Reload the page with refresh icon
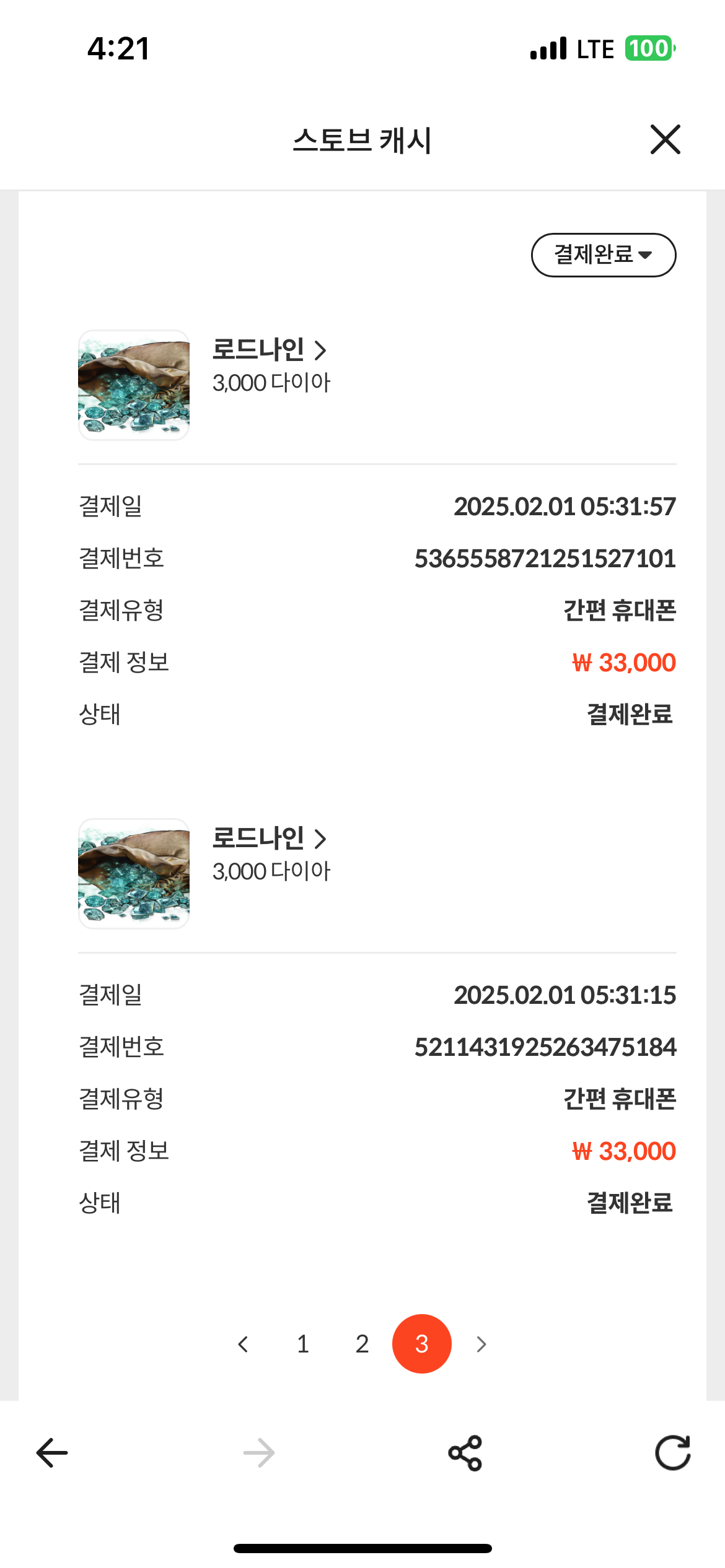Image resolution: width=725 pixels, height=1568 pixels. (673, 1452)
